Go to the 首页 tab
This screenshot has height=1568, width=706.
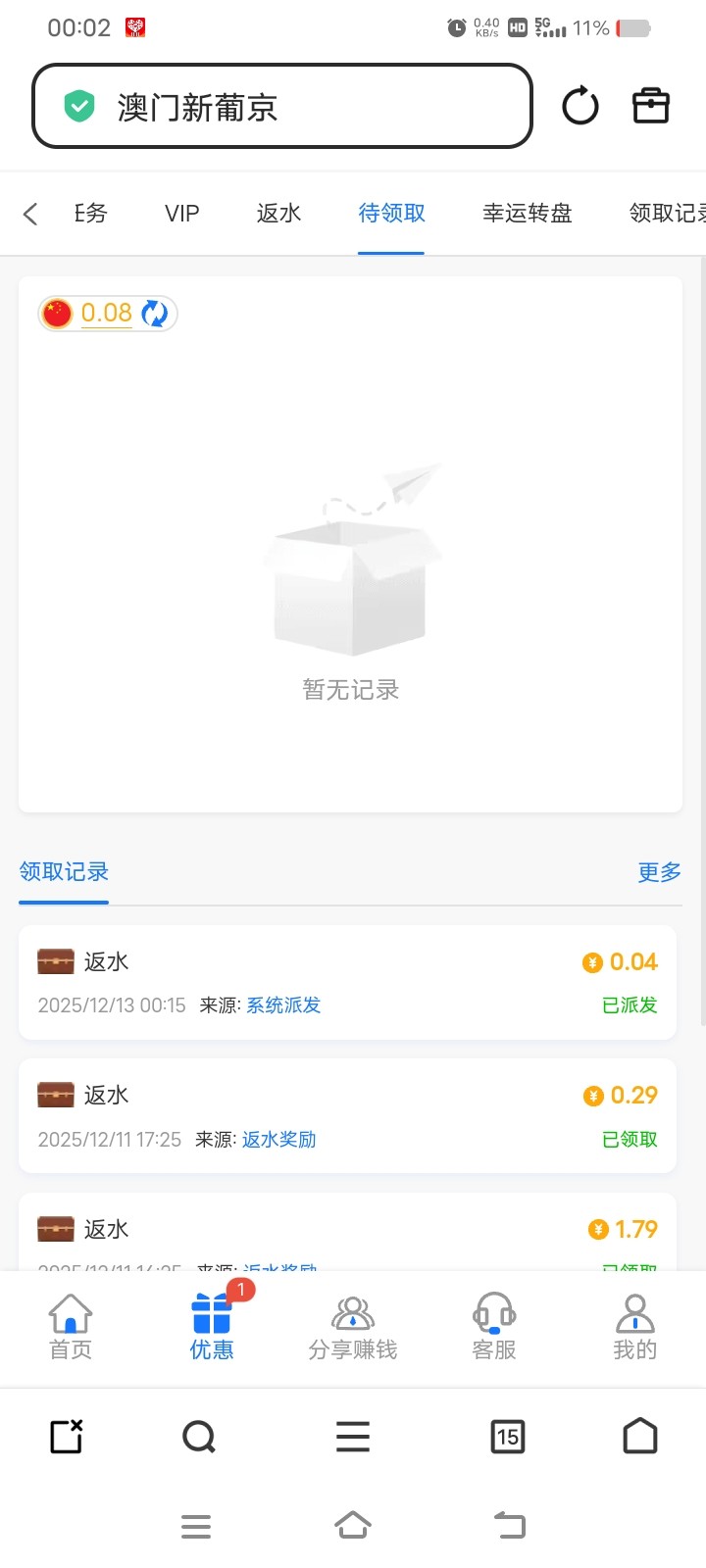pos(71,1327)
